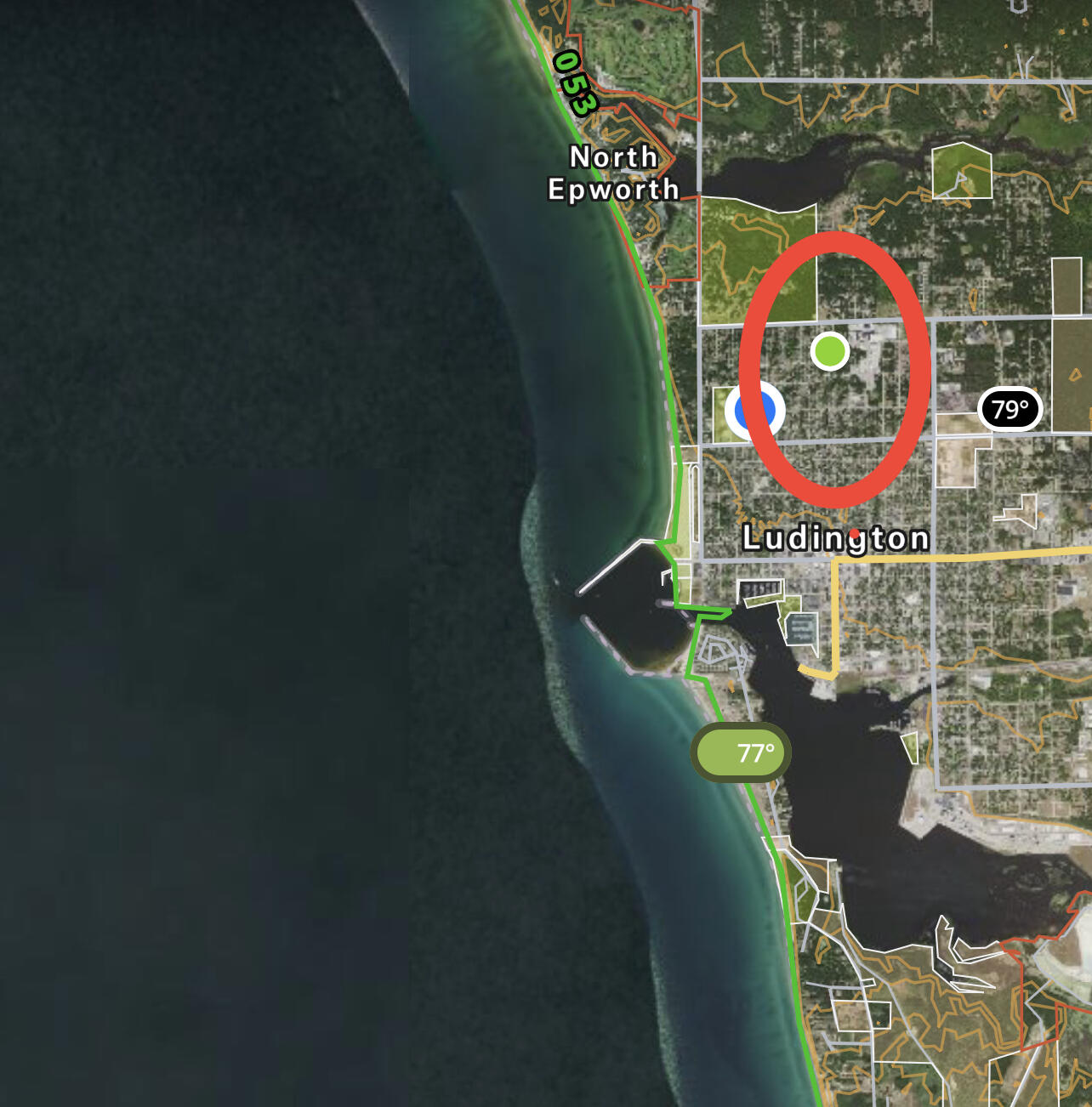Tap the black 79° temperature marker

pos(1010,410)
